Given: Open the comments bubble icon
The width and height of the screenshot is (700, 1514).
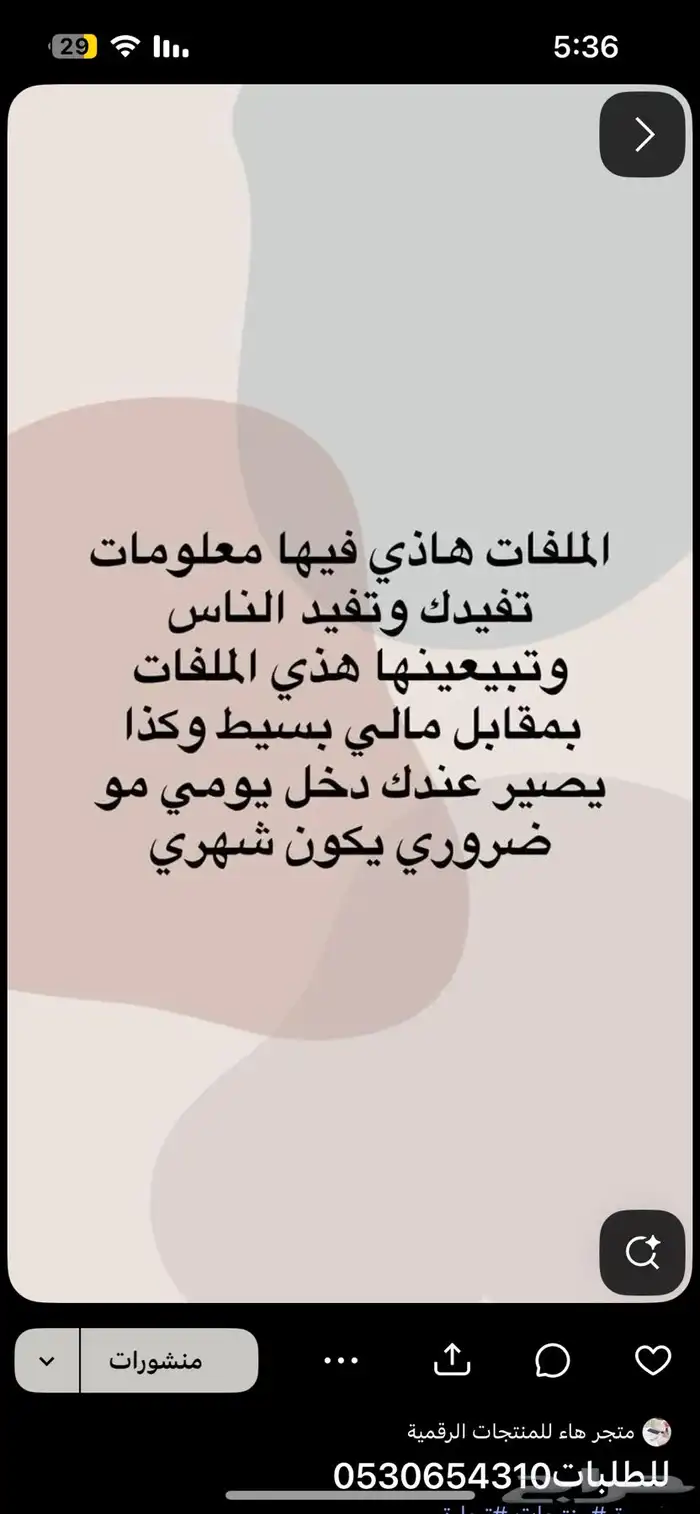Looking at the screenshot, I should point(552,1360).
